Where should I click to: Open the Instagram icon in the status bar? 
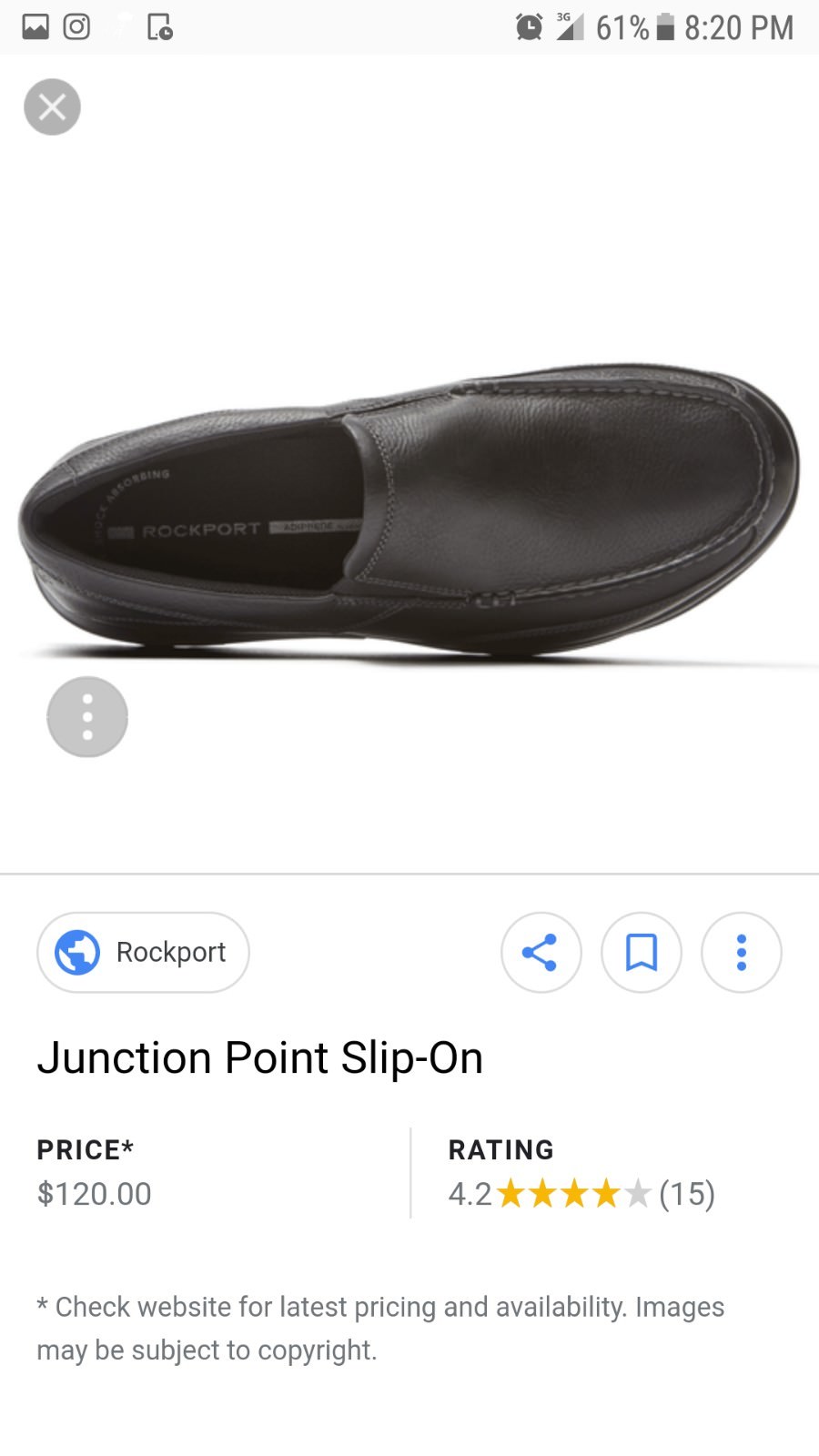click(76, 26)
